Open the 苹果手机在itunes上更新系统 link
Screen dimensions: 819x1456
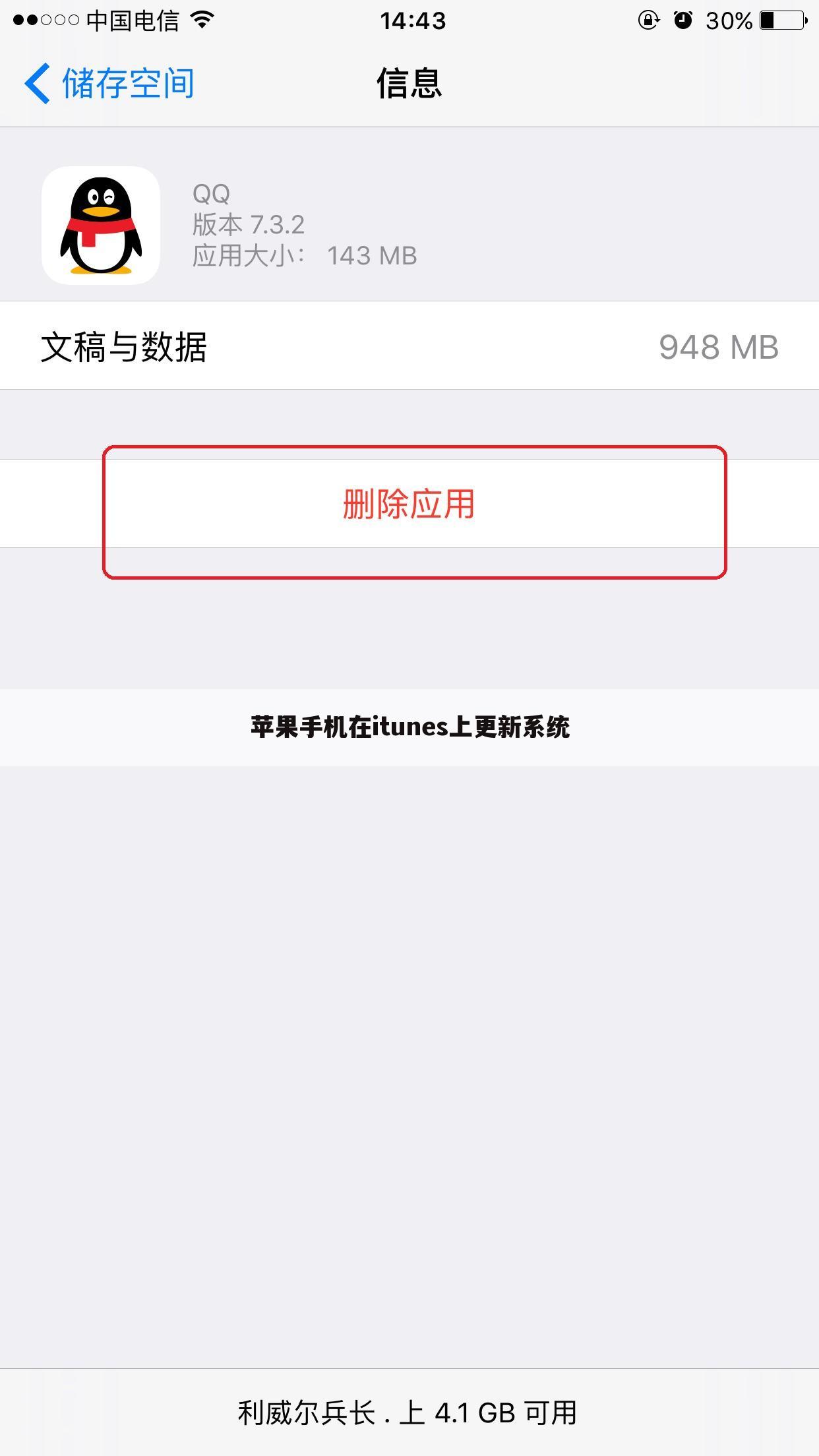(409, 727)
